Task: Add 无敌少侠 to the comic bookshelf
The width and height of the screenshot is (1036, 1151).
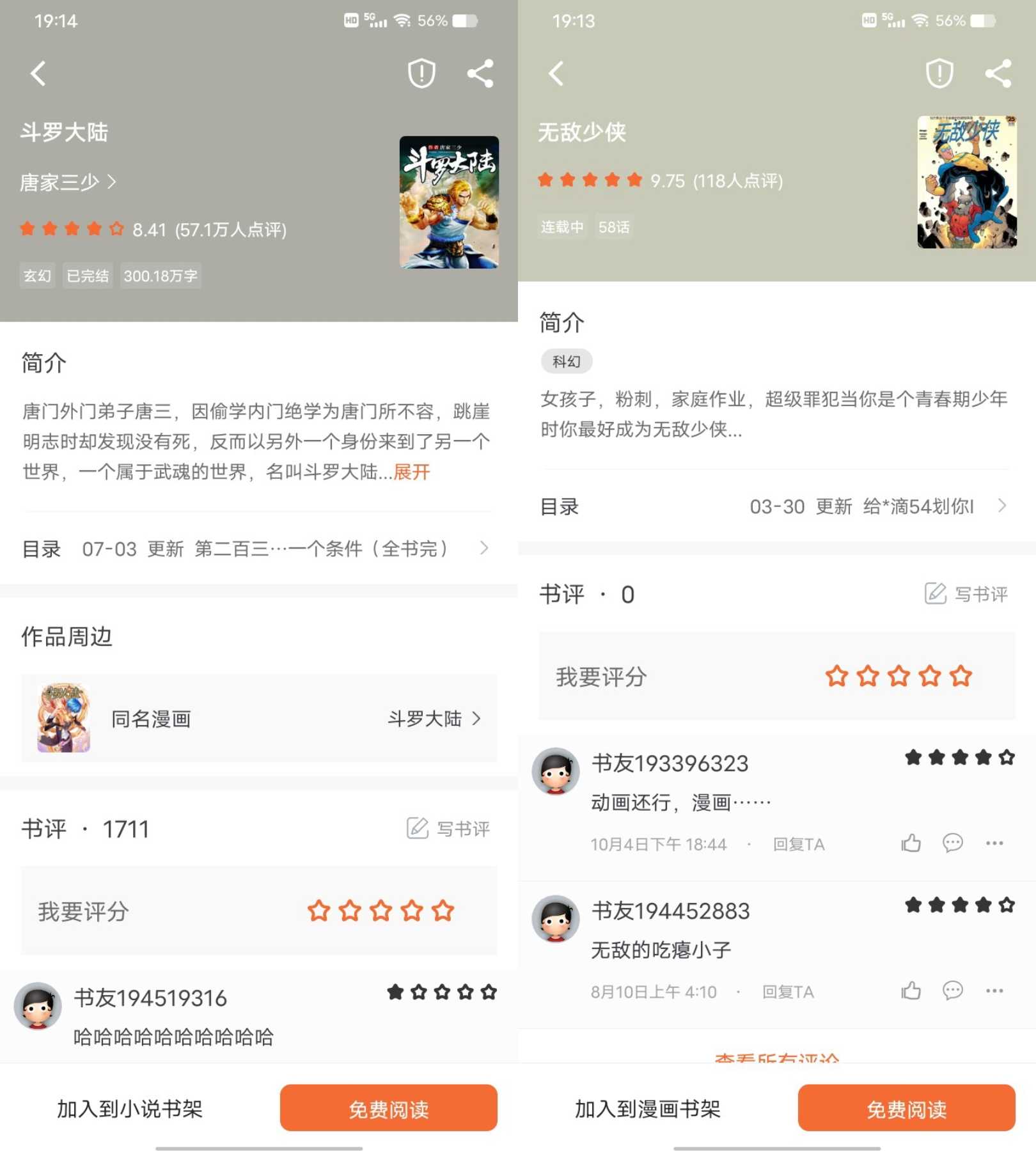Action: [648, 1109]
